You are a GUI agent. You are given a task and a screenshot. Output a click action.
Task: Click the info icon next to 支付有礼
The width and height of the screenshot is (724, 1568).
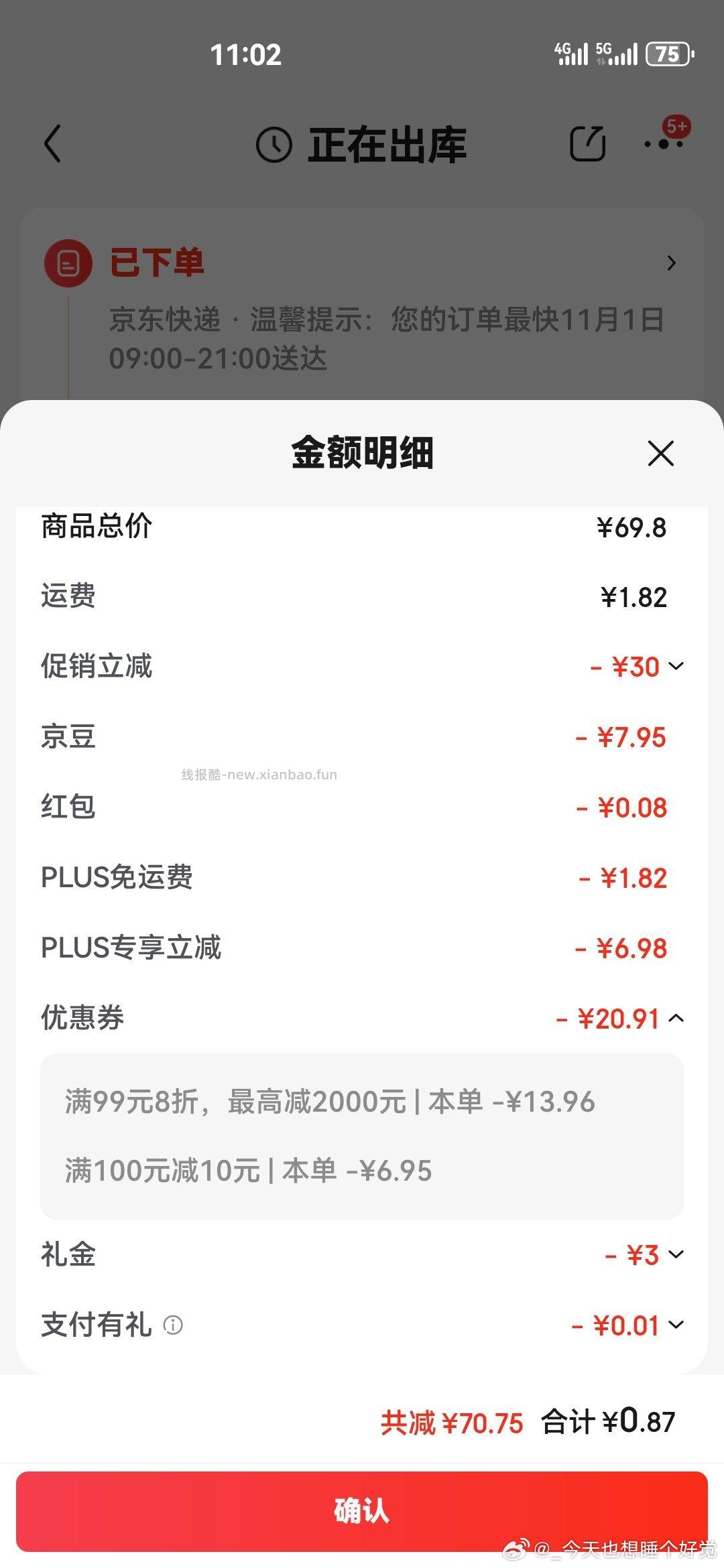pos(176,1326)
